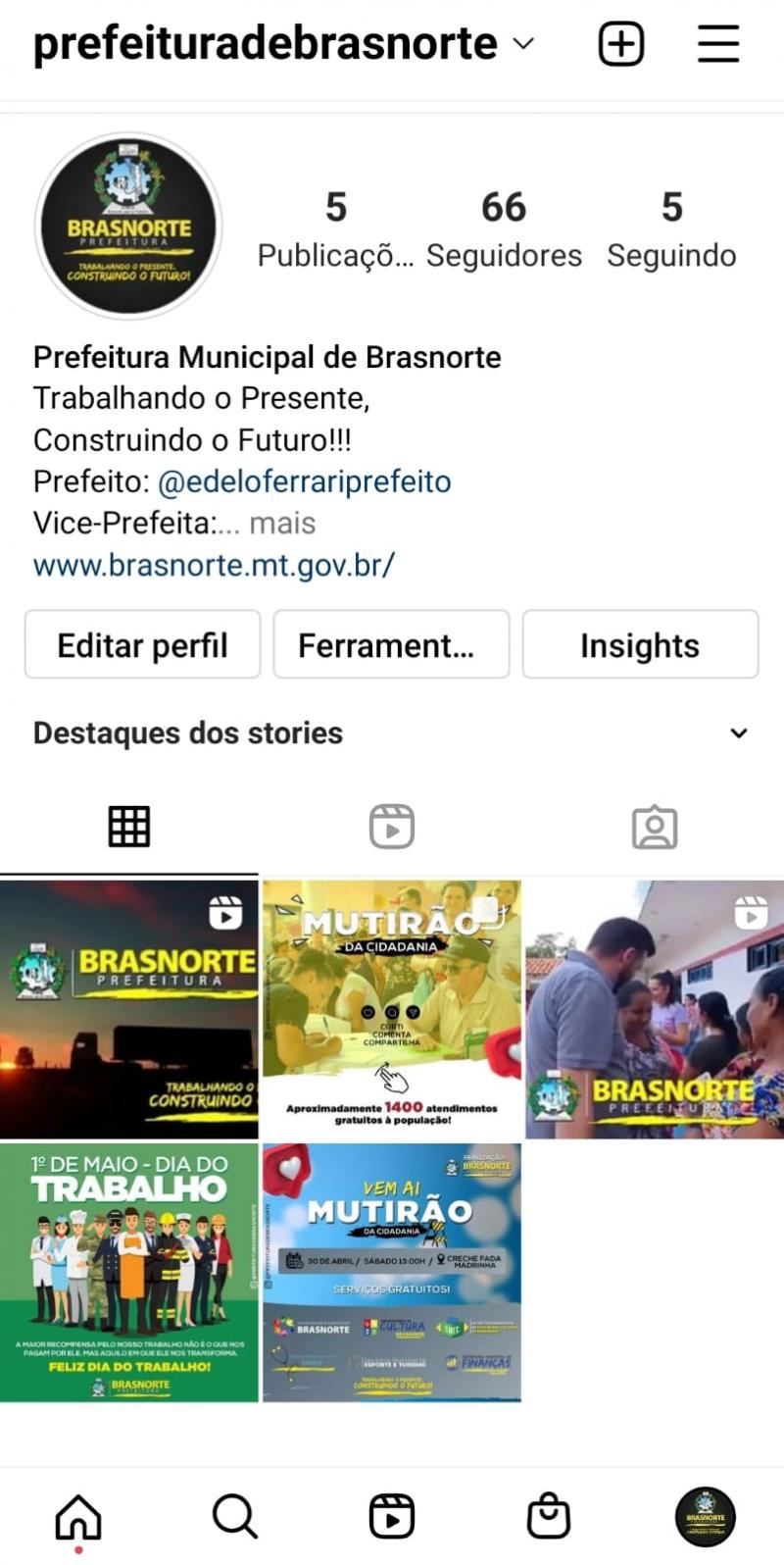The width and height of the screenshot is (784, 1565).
Task: Open Insights
Action: tap(640, 644)
